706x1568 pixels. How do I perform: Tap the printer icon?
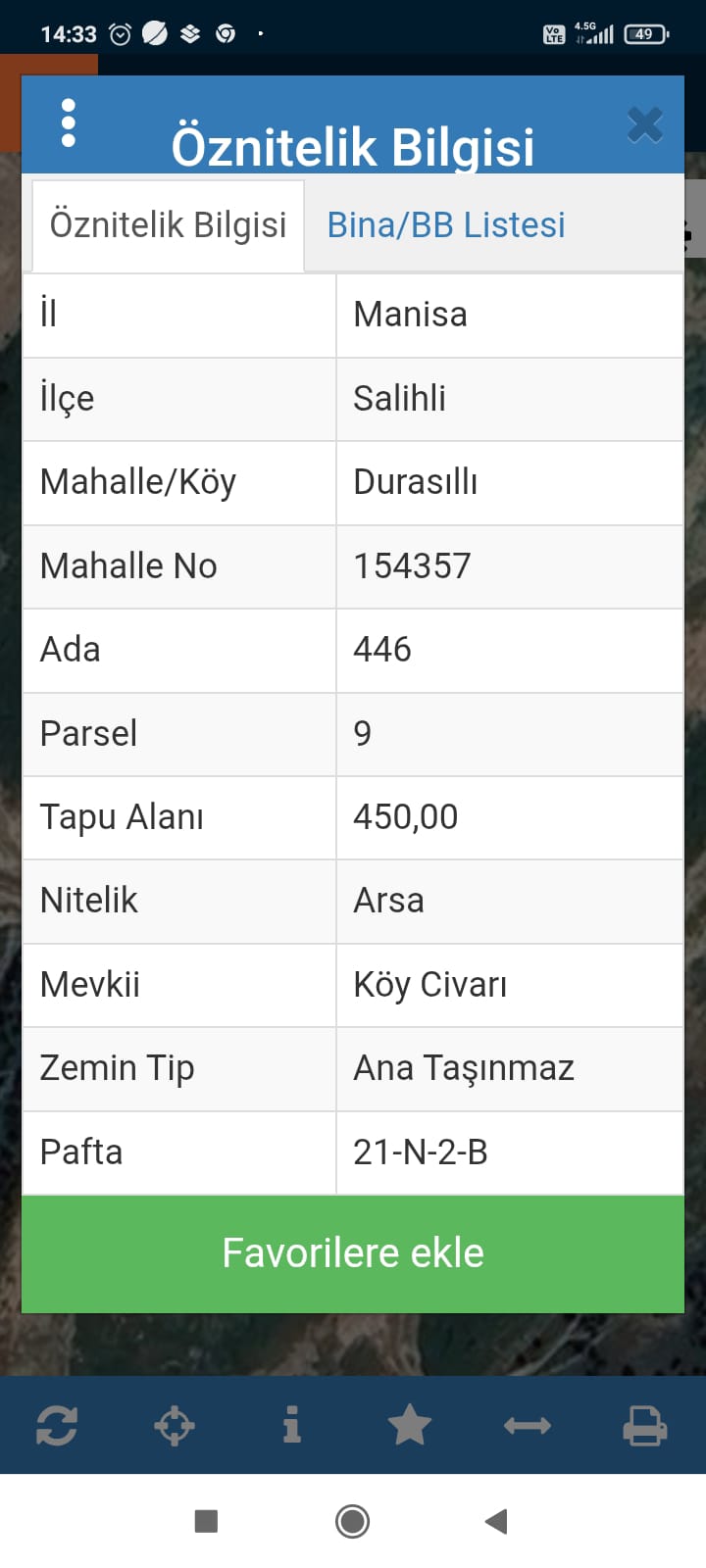(x=645, y=1426)
